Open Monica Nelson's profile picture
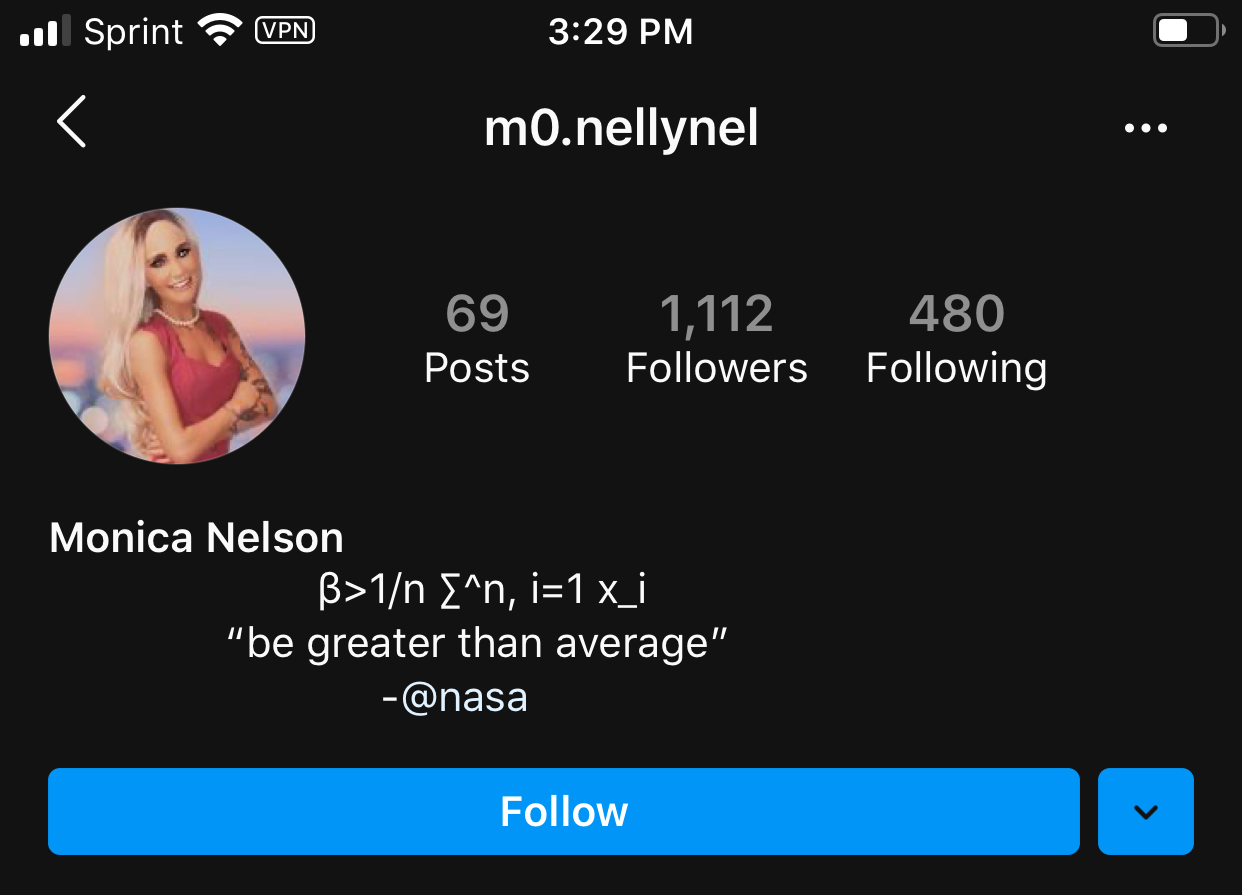This screenshot has width=1242, height=895. click(177, 336)
